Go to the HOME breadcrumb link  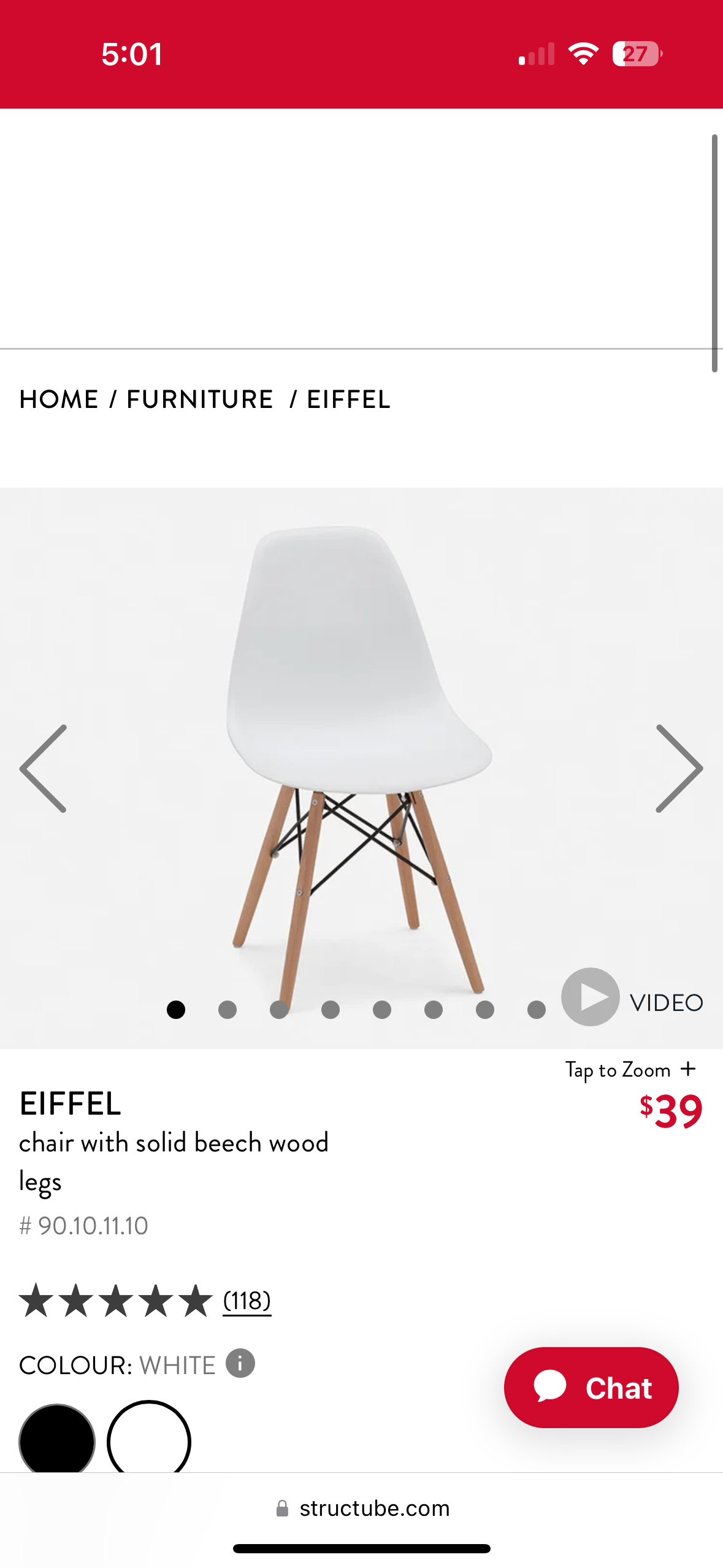[x=59, y=399]
